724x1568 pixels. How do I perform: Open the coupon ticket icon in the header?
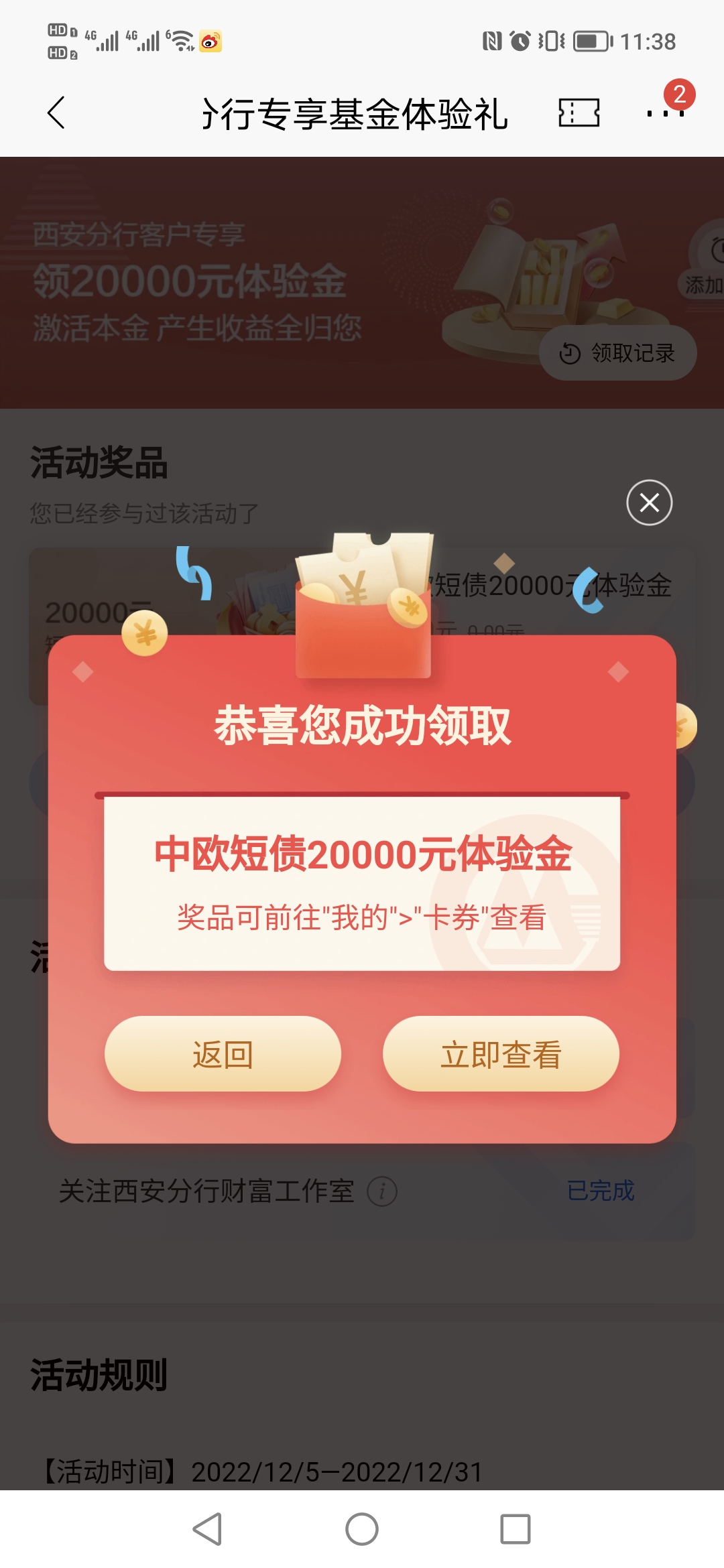click(x=579, y=113)
